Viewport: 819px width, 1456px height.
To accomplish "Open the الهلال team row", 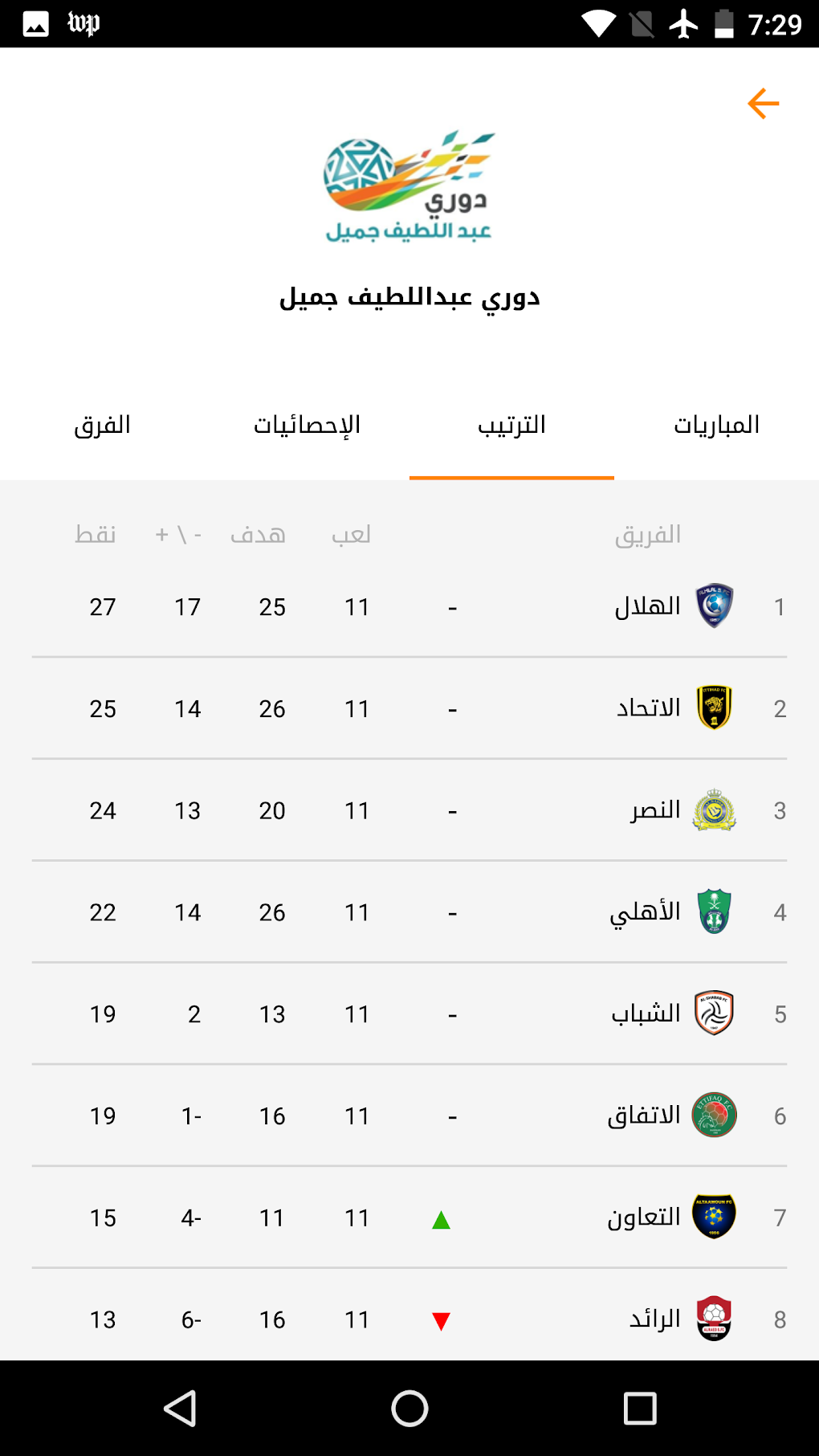I will [x=409, y=606].
